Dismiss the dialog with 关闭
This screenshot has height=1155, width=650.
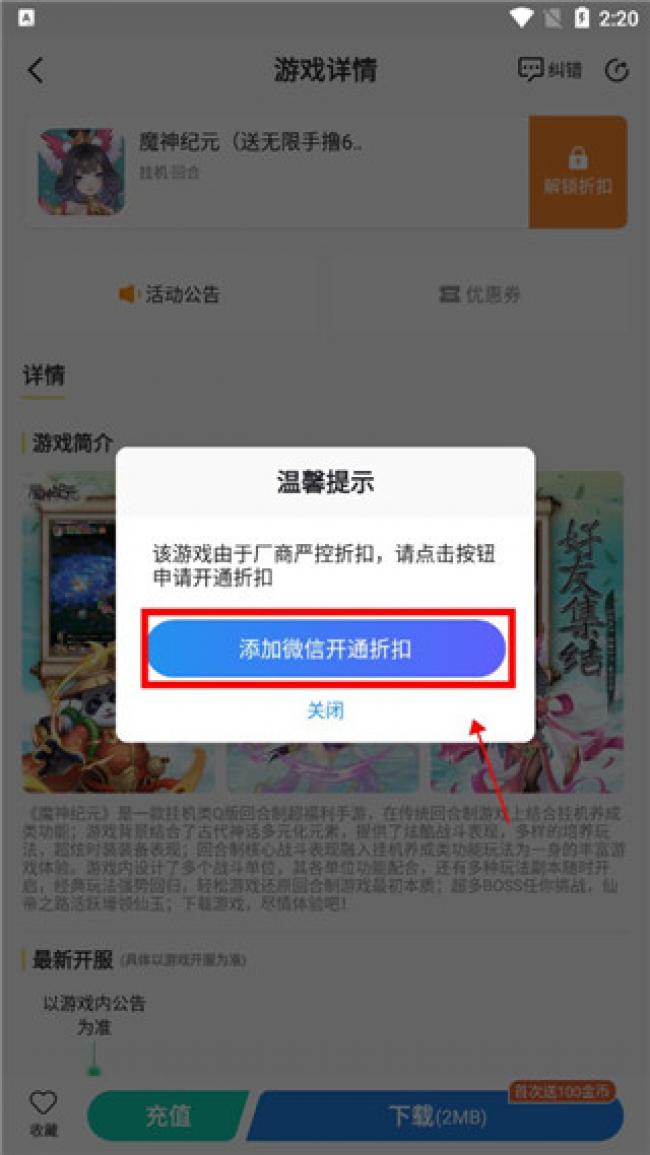326,710
